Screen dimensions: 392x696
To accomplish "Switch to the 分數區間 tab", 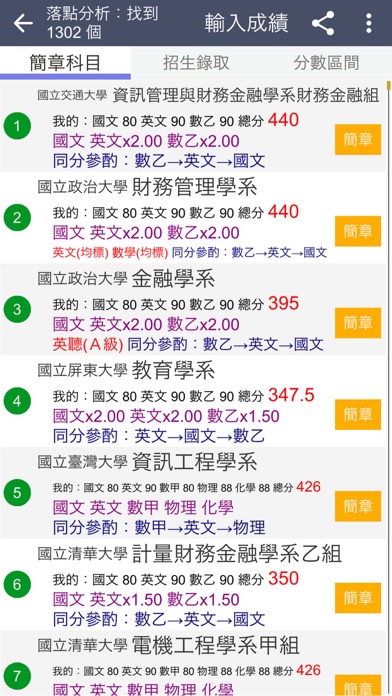I will (326, 63).
